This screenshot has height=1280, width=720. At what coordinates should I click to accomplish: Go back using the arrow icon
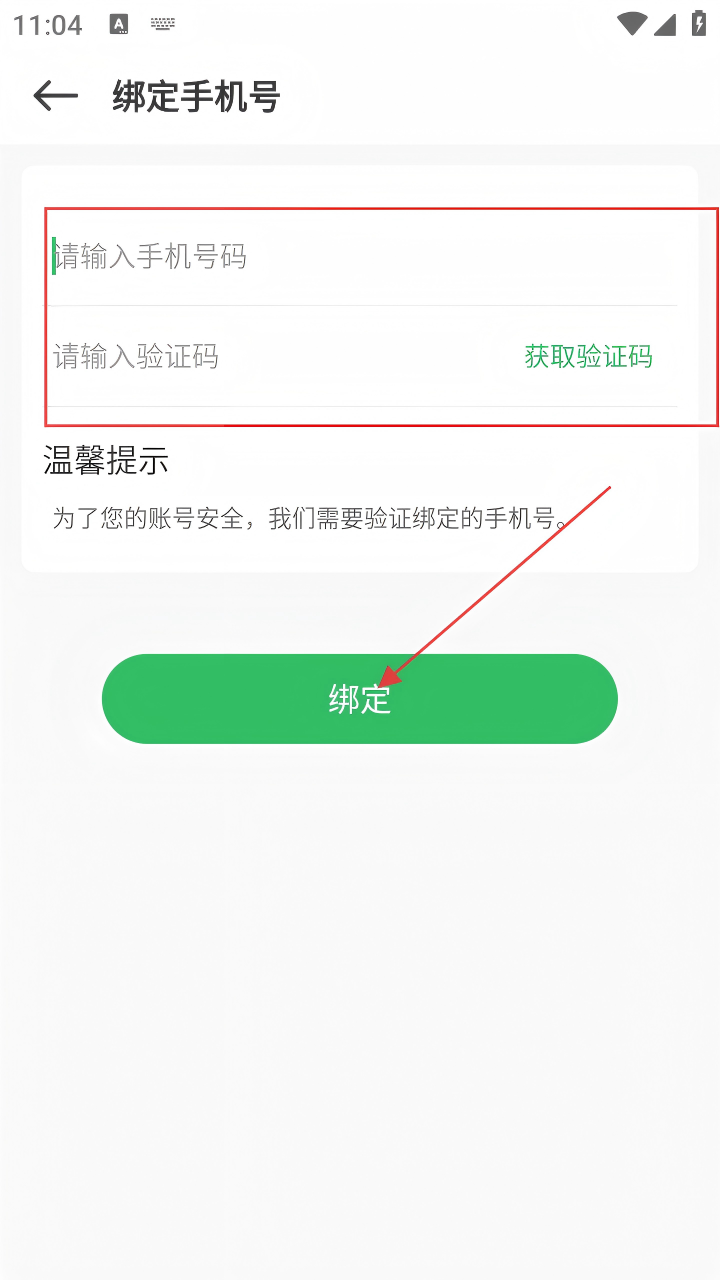point(55,96)
